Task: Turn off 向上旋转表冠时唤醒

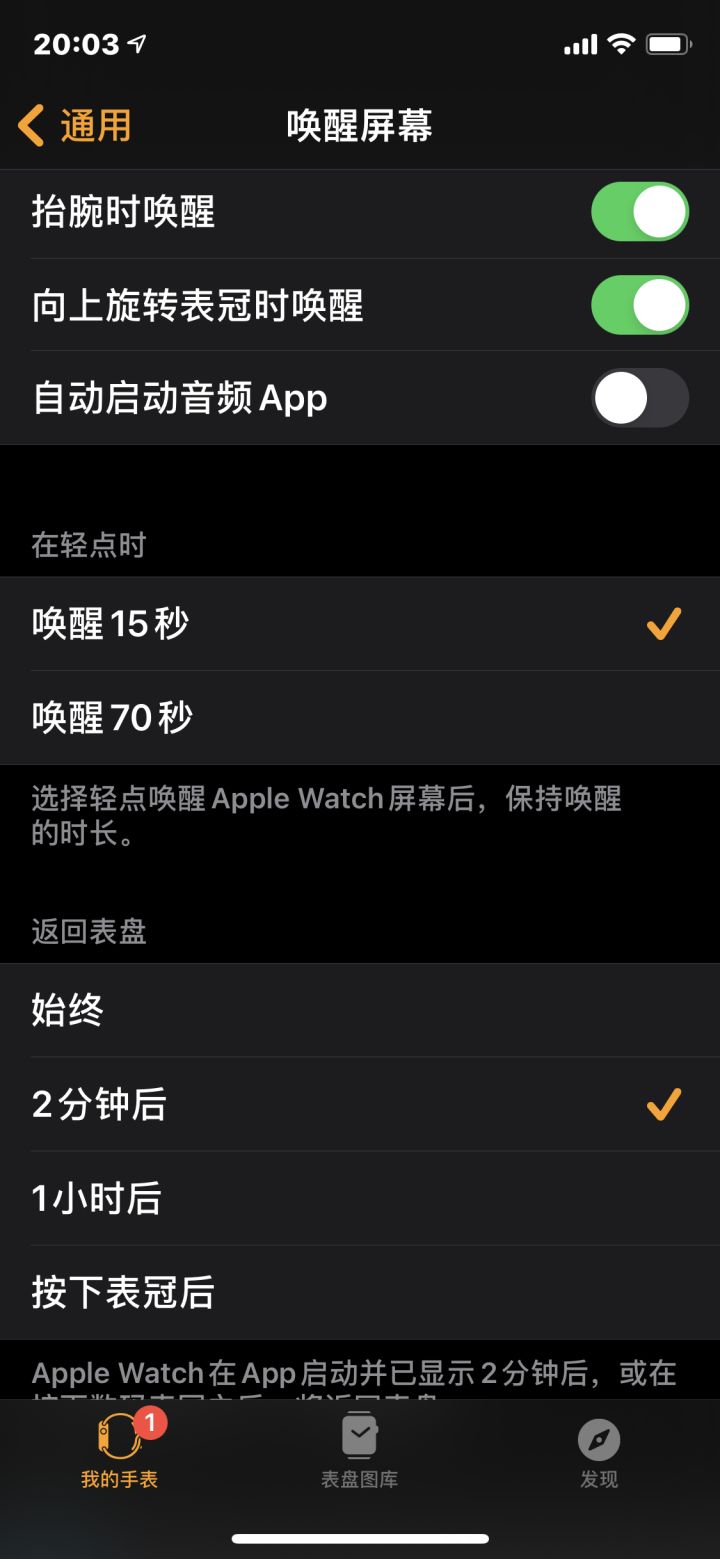Action: pos(639,305)
